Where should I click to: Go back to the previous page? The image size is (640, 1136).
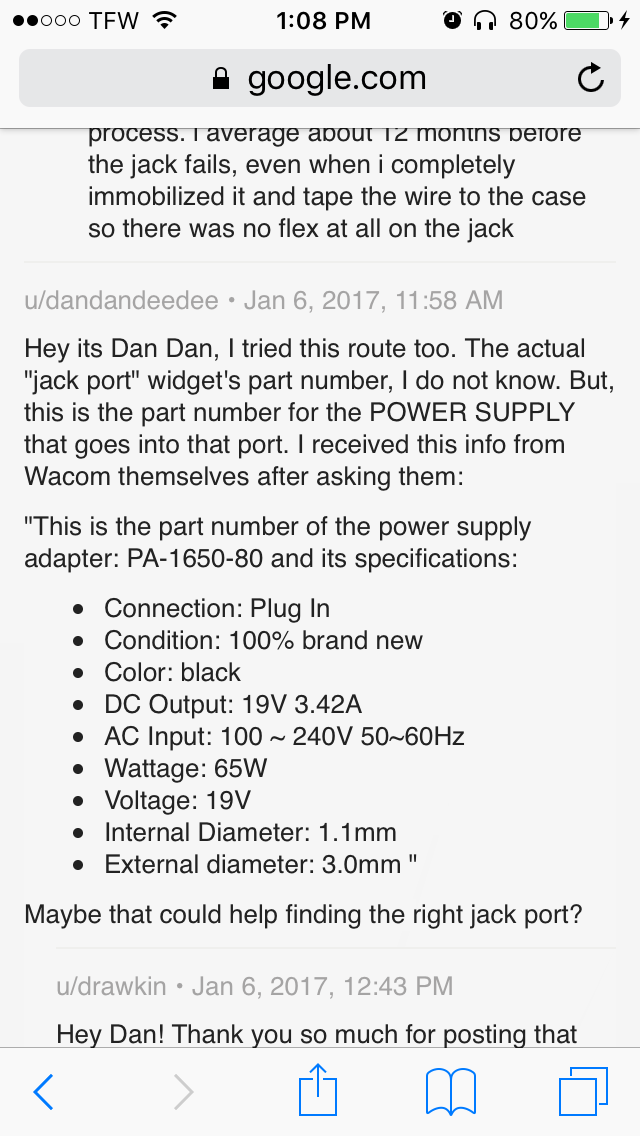44,1091
